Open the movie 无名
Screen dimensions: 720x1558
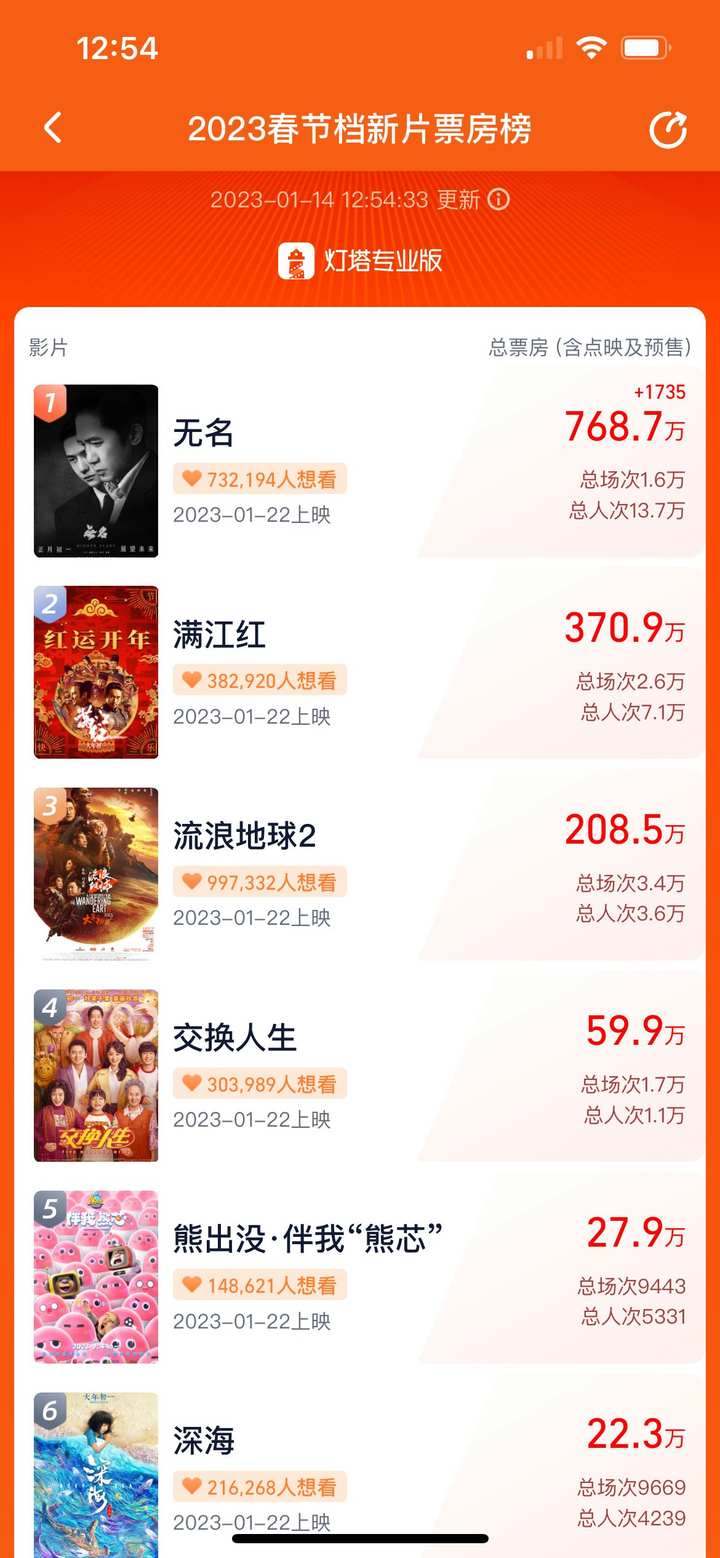click(x=204, y=433)
